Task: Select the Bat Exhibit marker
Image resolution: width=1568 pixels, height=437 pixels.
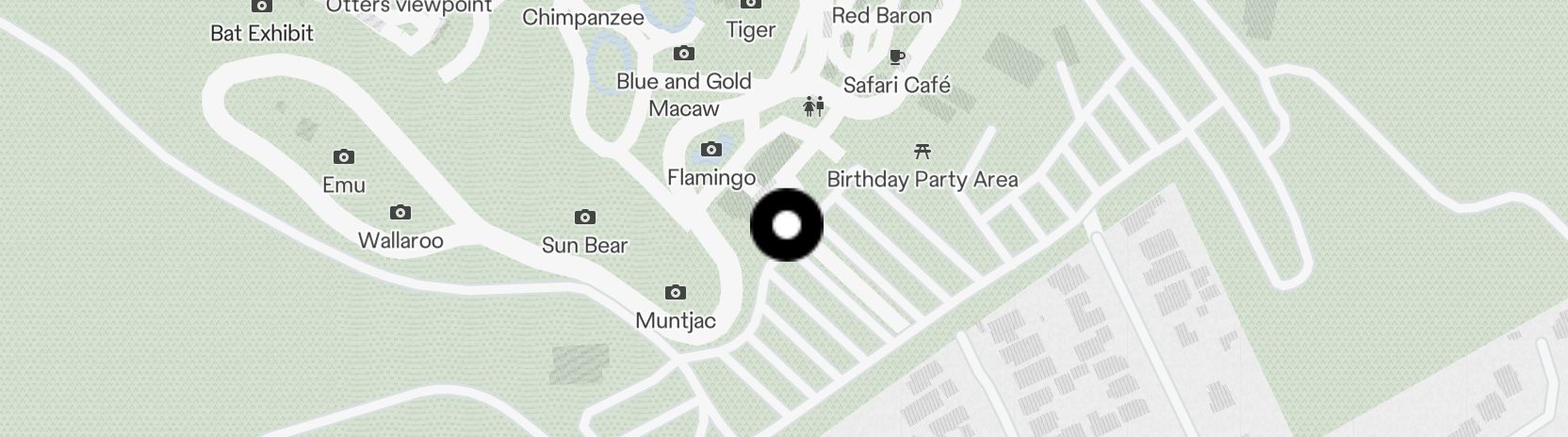Action: pos(262,8)
